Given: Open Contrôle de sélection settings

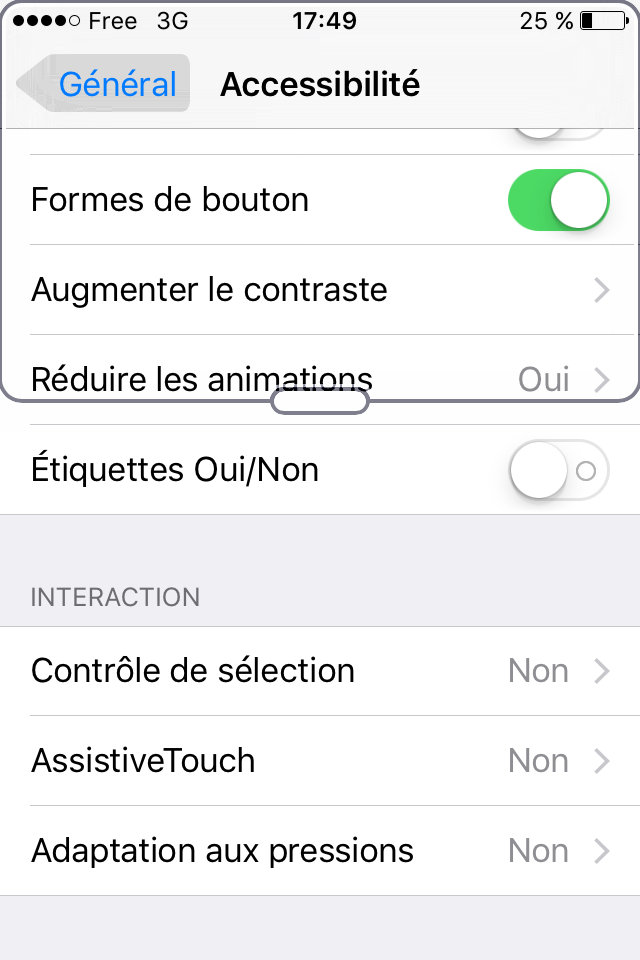Looking at the screenshot, I should (320, 670).
